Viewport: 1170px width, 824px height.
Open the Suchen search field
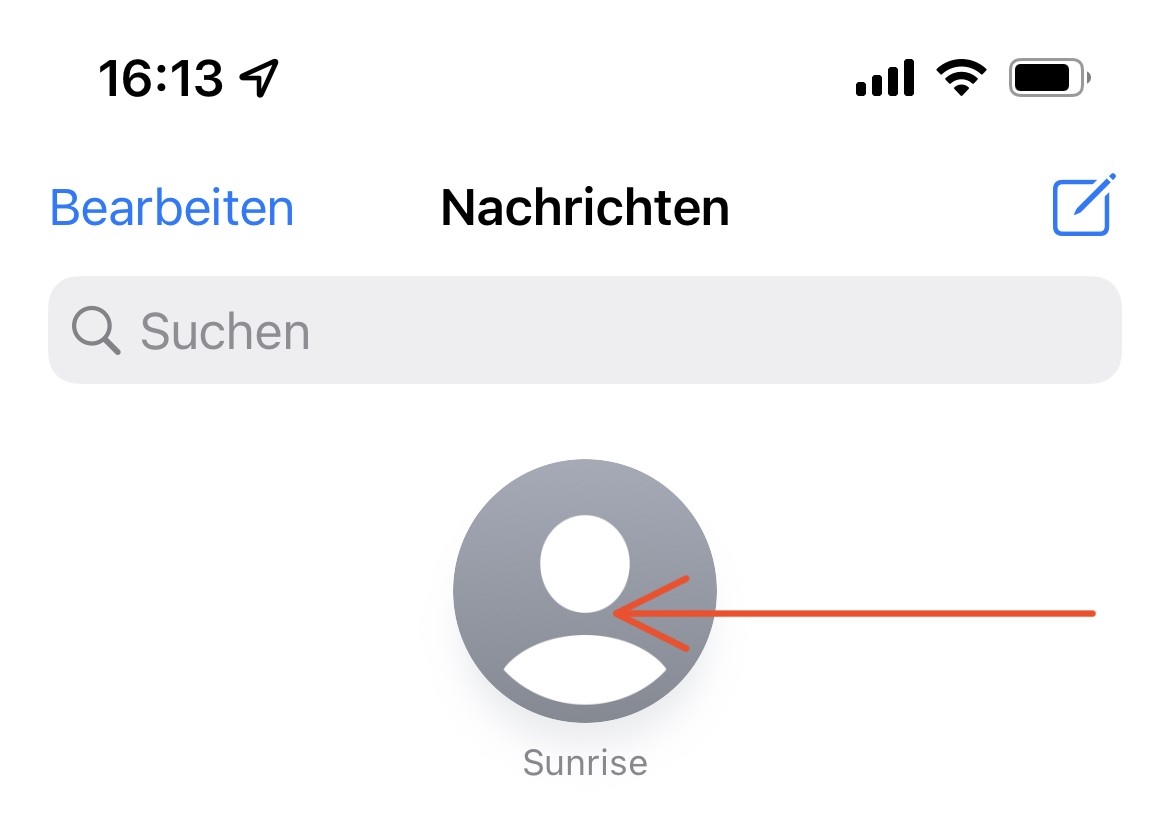pos(584,331)
